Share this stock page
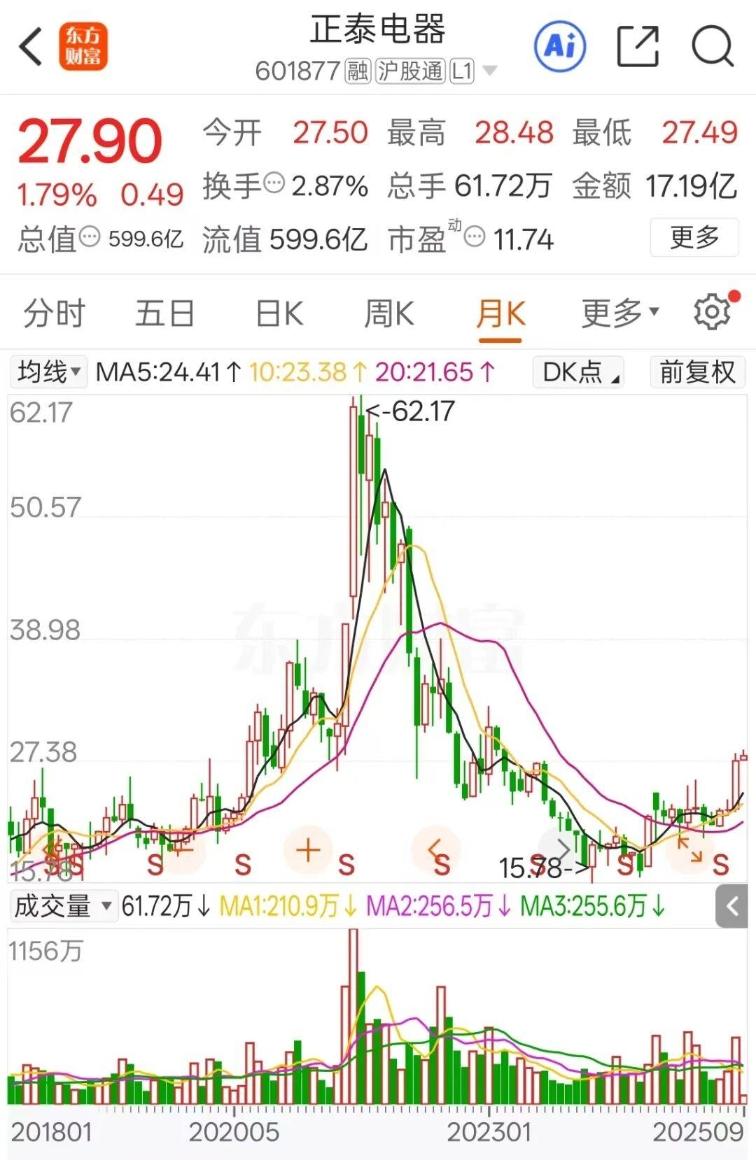Image resolution: width=756 pixels, height=1160 pixels. [637, 46]
